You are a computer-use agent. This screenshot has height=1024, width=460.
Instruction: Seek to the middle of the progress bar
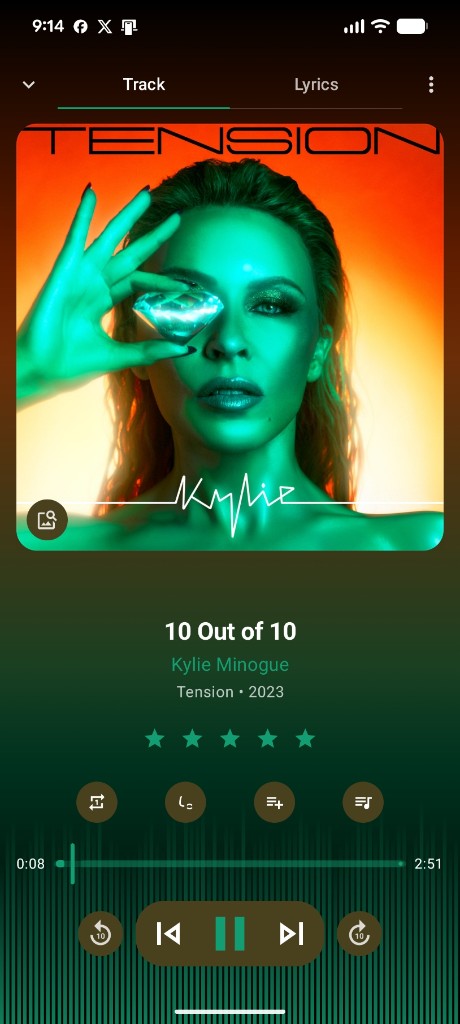click(230, 863)
